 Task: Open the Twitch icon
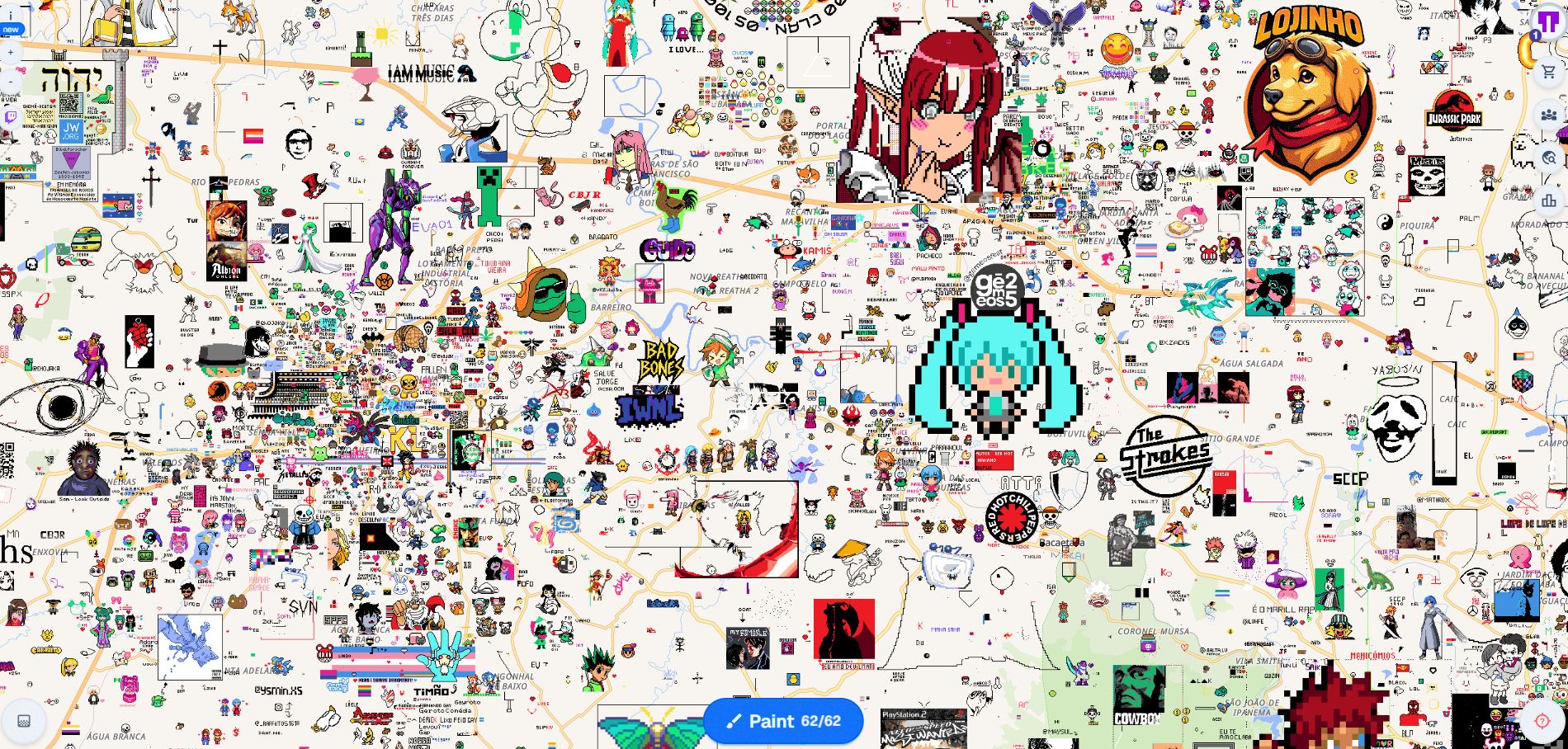[11, 118]
